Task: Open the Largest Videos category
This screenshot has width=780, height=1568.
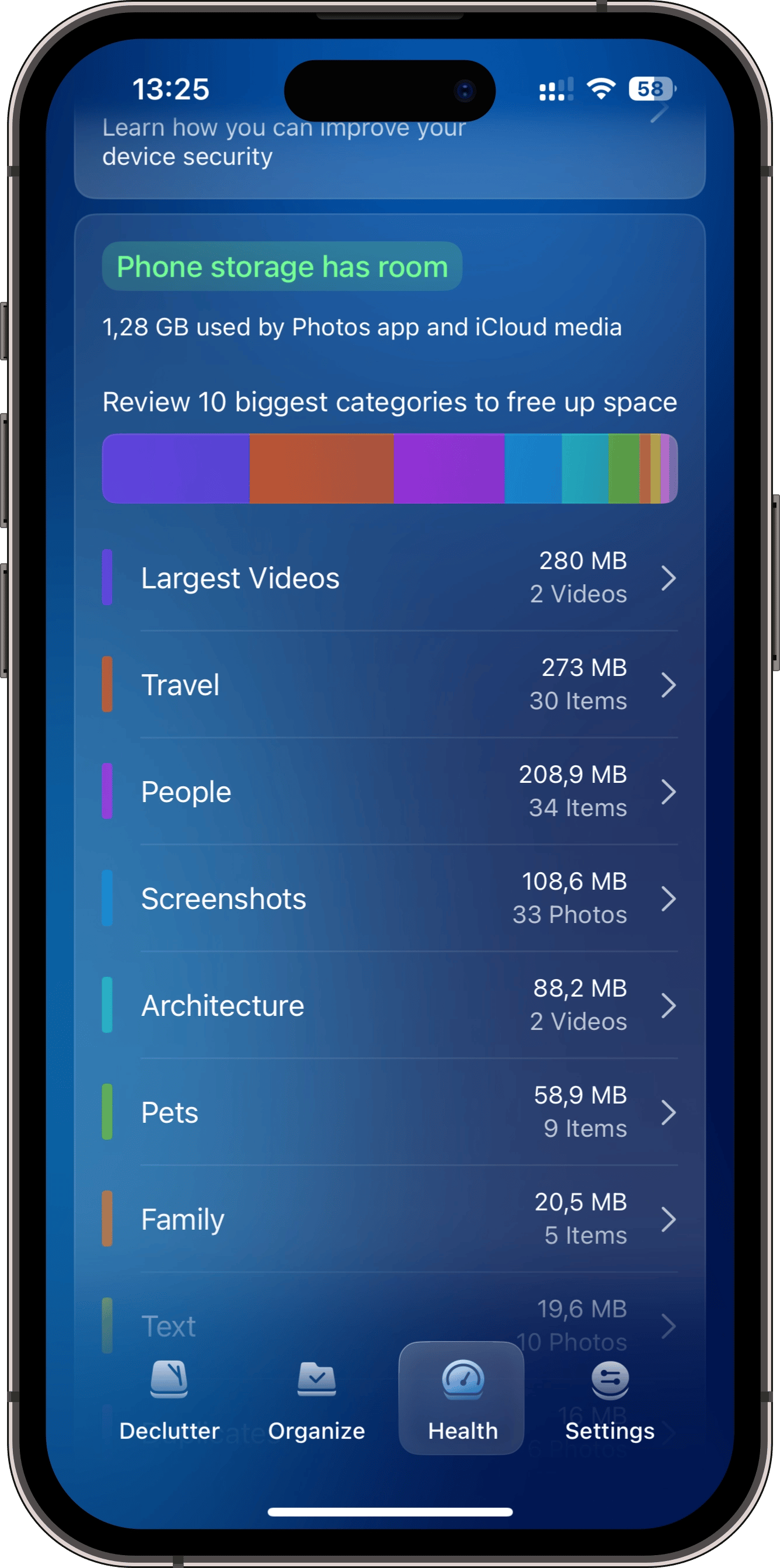Action: tap(389, 577)
